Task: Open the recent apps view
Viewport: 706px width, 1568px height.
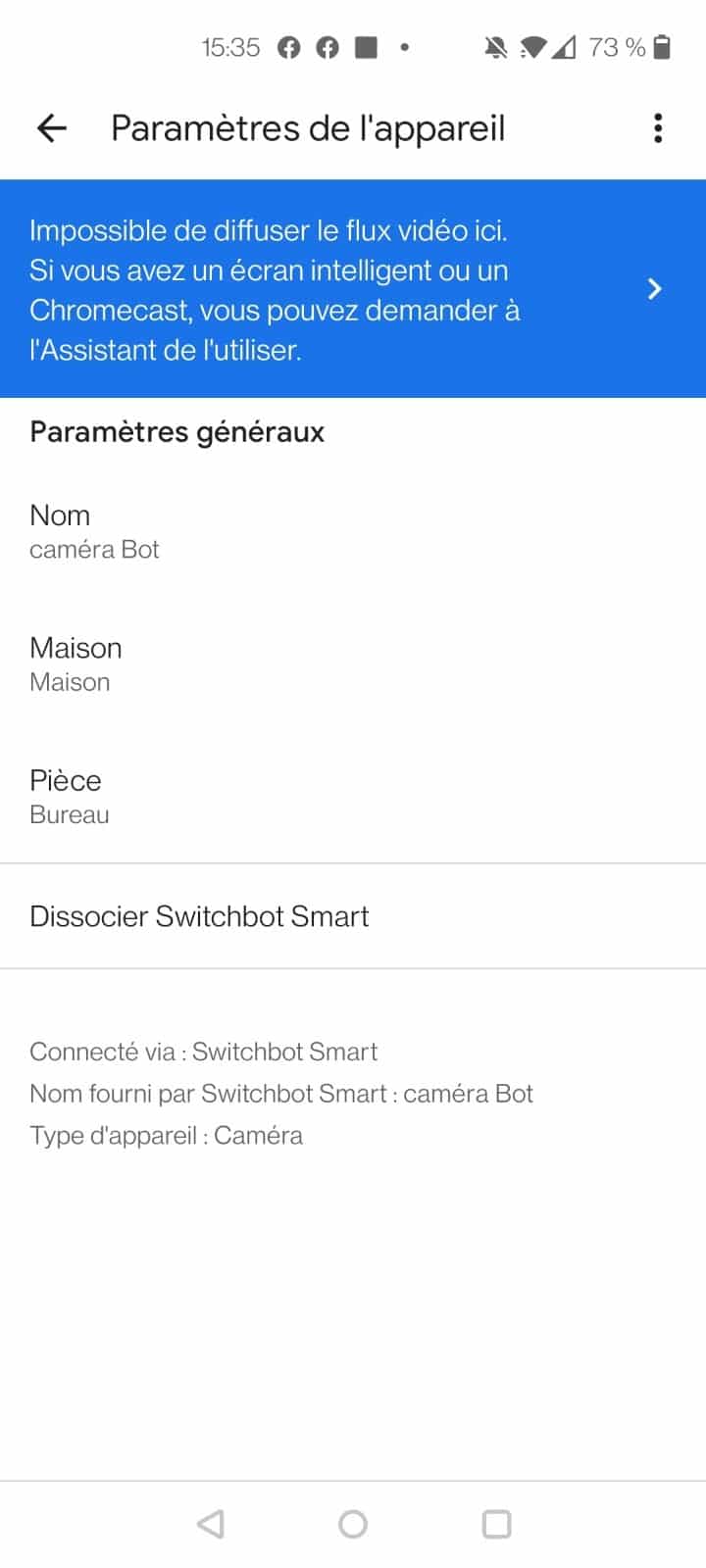Action: click(497, 1524)
